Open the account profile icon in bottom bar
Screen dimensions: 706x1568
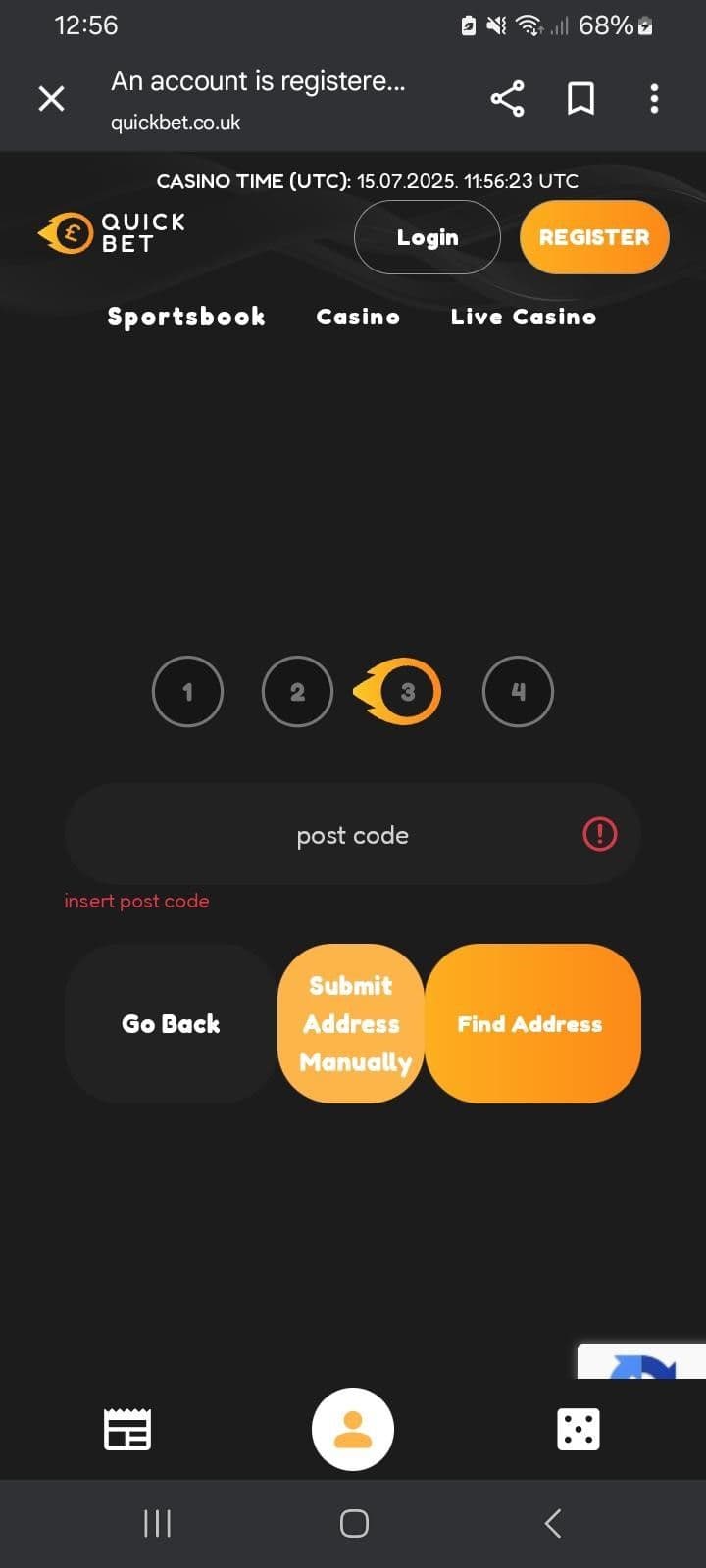pyautogui.click(x=353, y=1430)
